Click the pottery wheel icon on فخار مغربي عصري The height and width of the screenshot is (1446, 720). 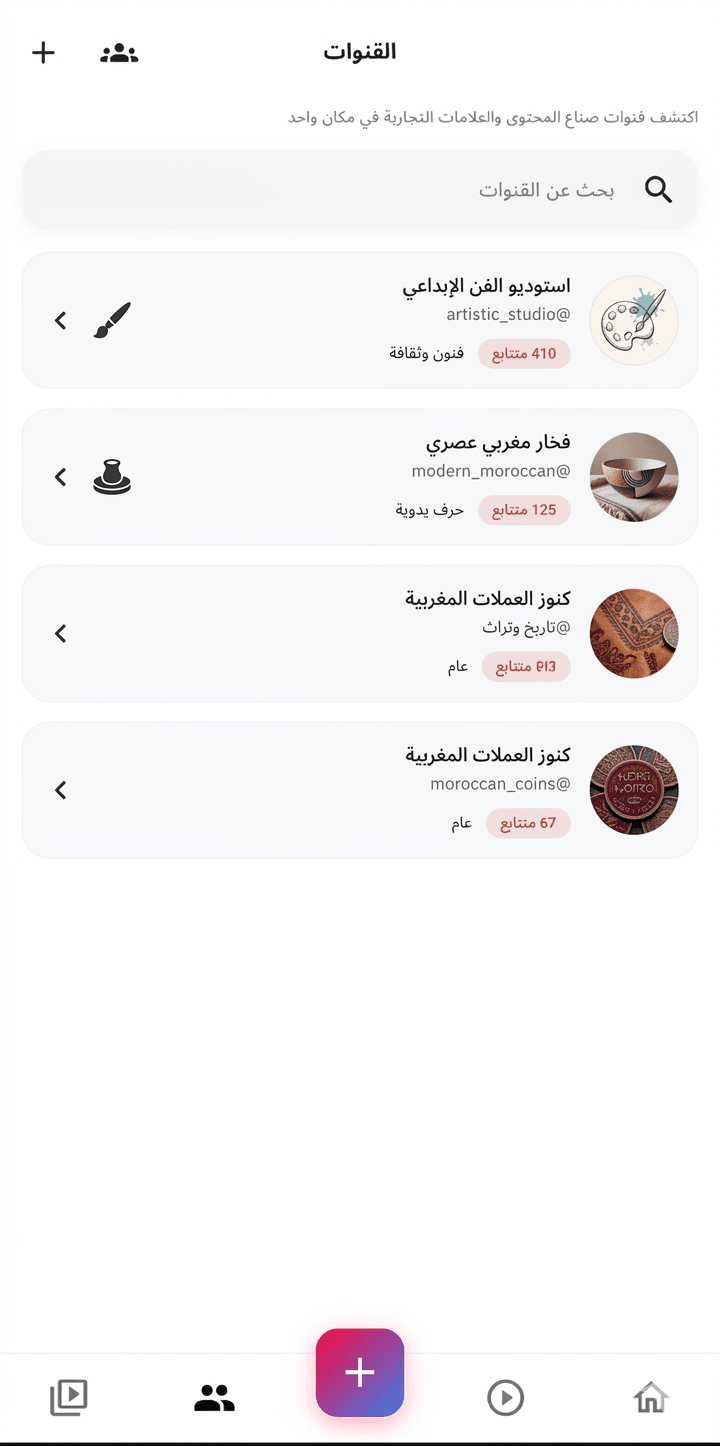pyautogui.click(x=112, y=477)
